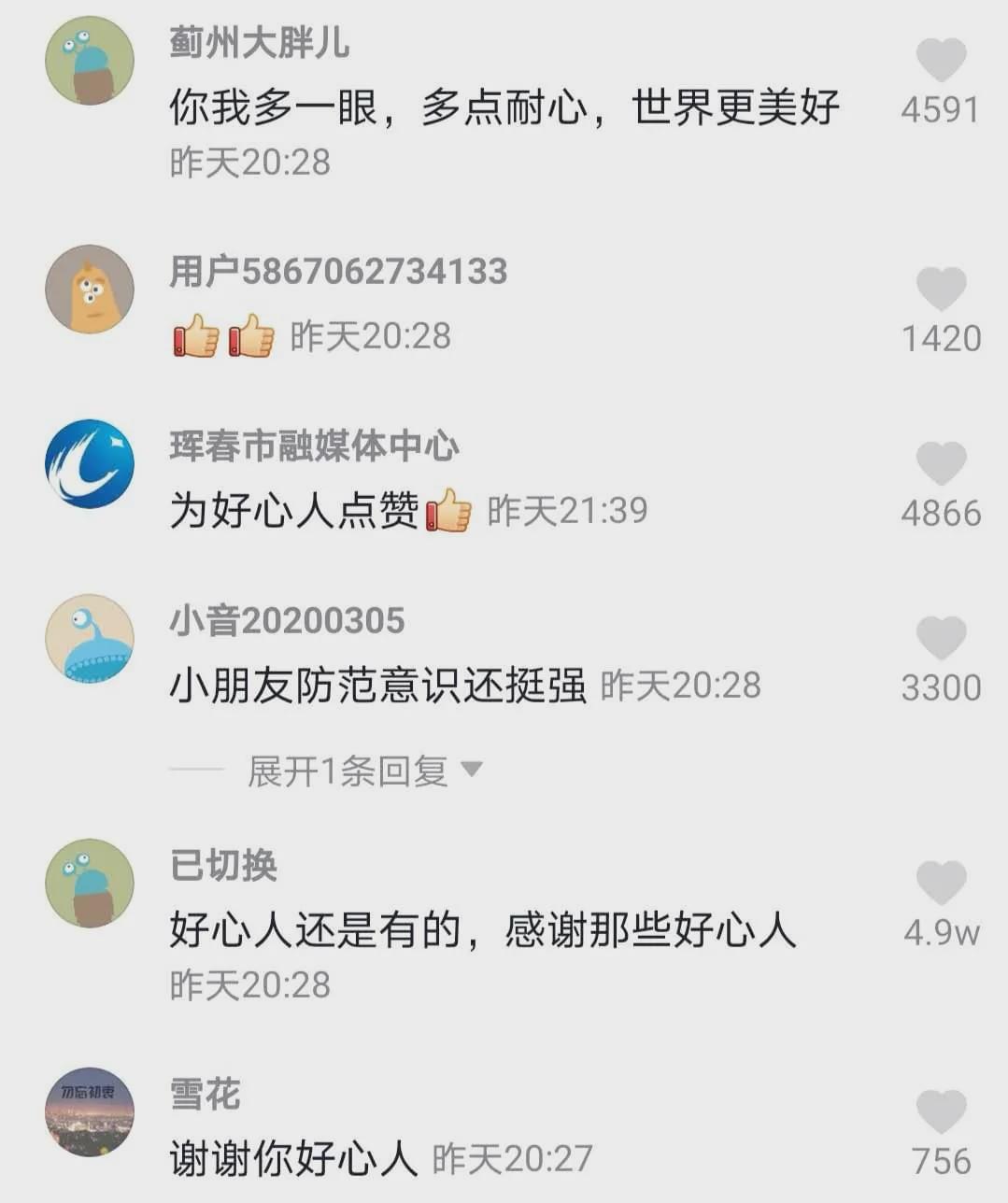Screen dimensions: 1008x1203
Task: Open 小音20200305's avatar image
Action: tap(89, 638)
